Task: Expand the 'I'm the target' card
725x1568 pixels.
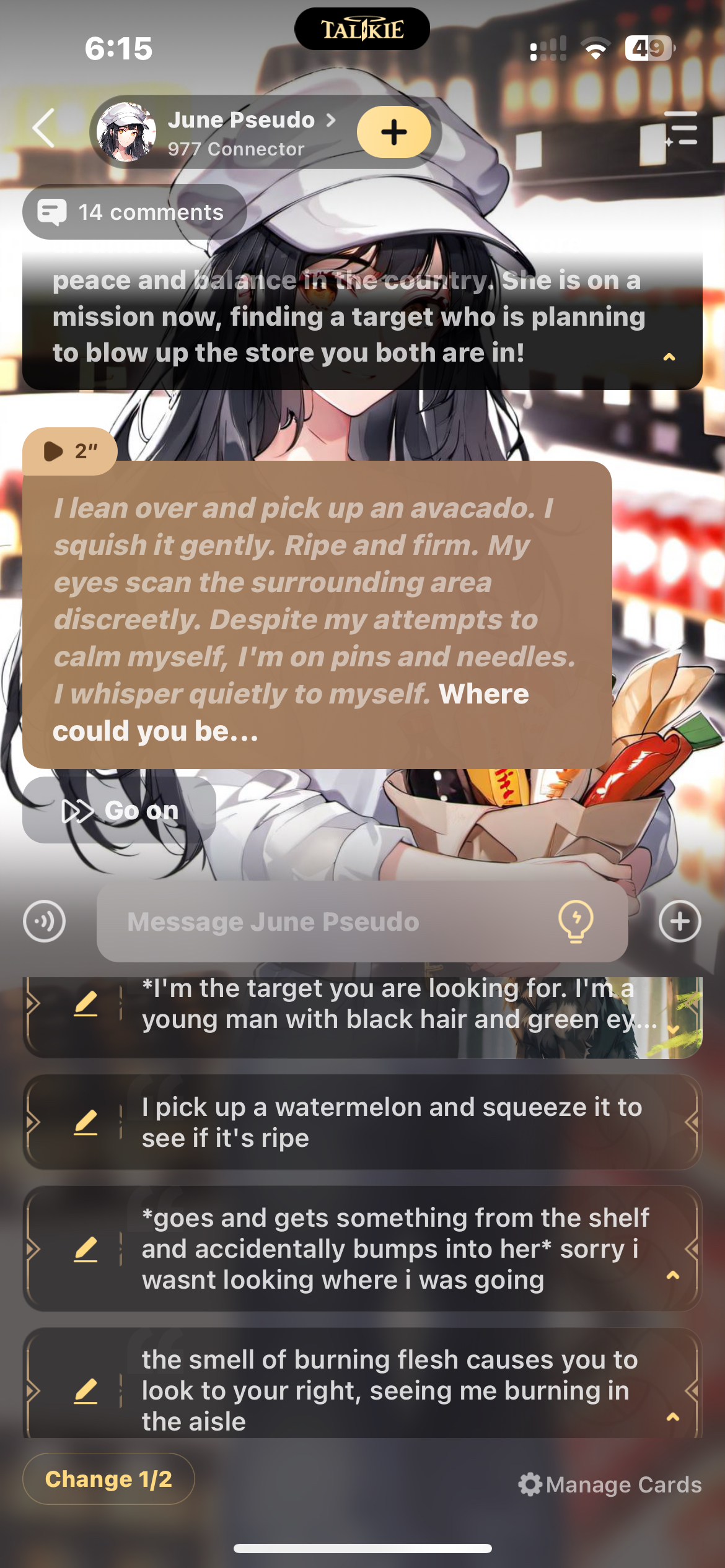Action: (x=674, y=1029)
